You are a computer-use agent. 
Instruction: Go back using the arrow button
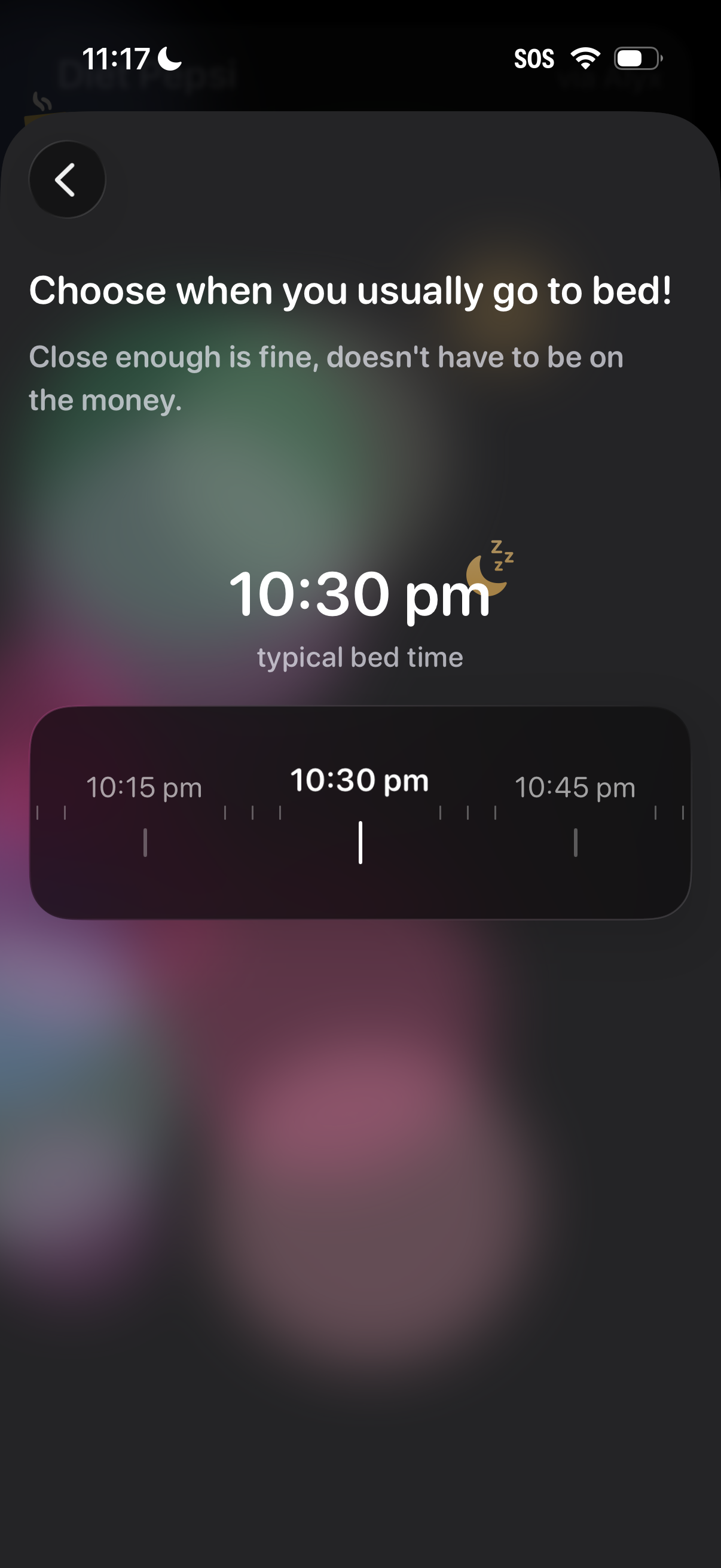[x=67, y=179]
